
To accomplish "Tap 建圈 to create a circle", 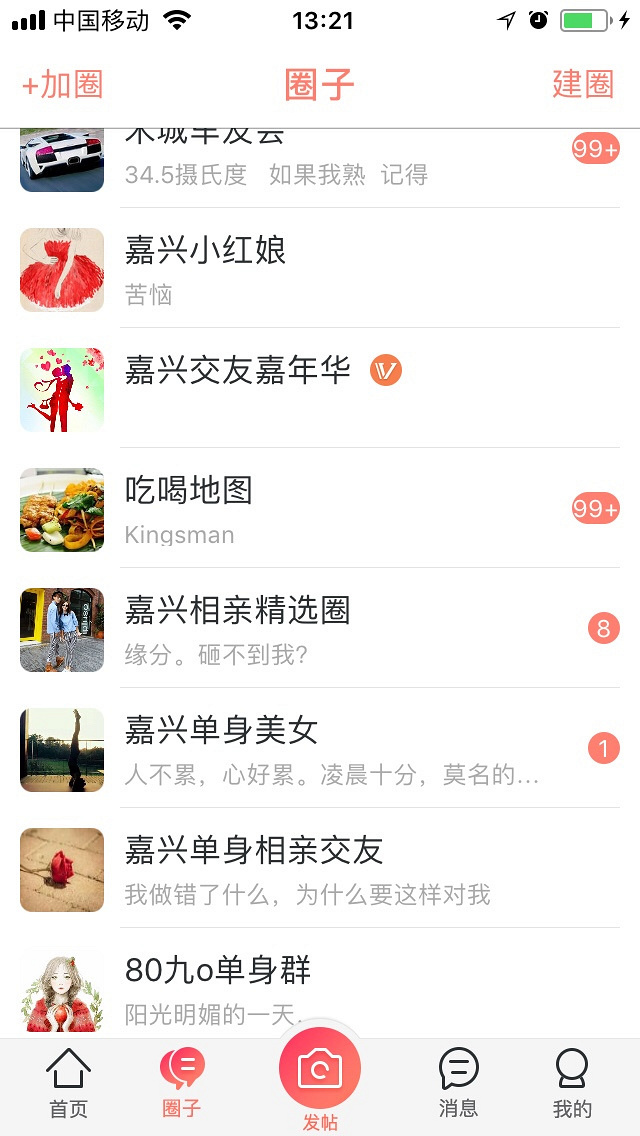I will (582, 85).
